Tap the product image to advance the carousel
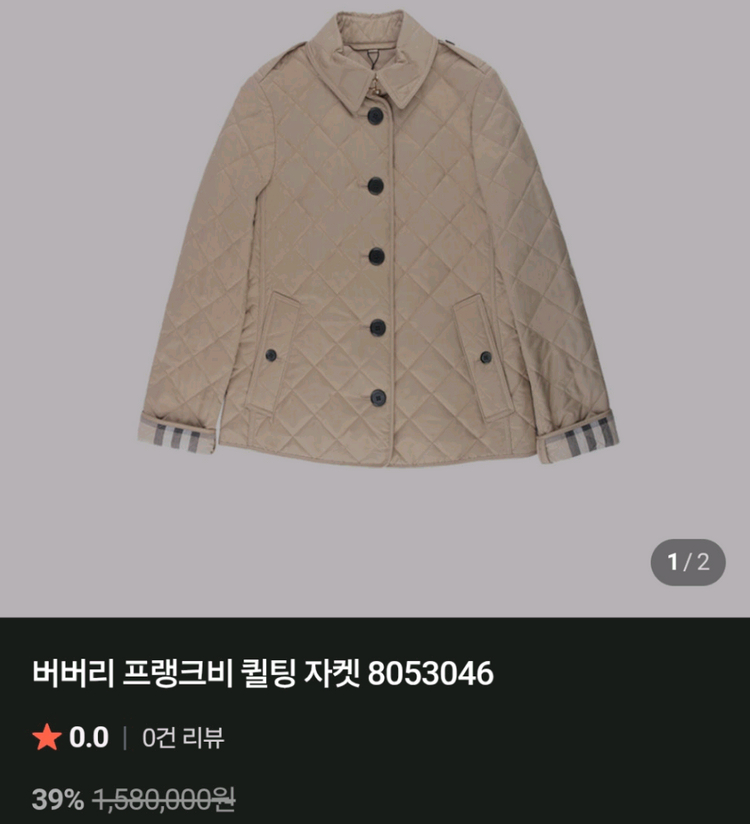 pyautogui.click(x=375, y=300)
